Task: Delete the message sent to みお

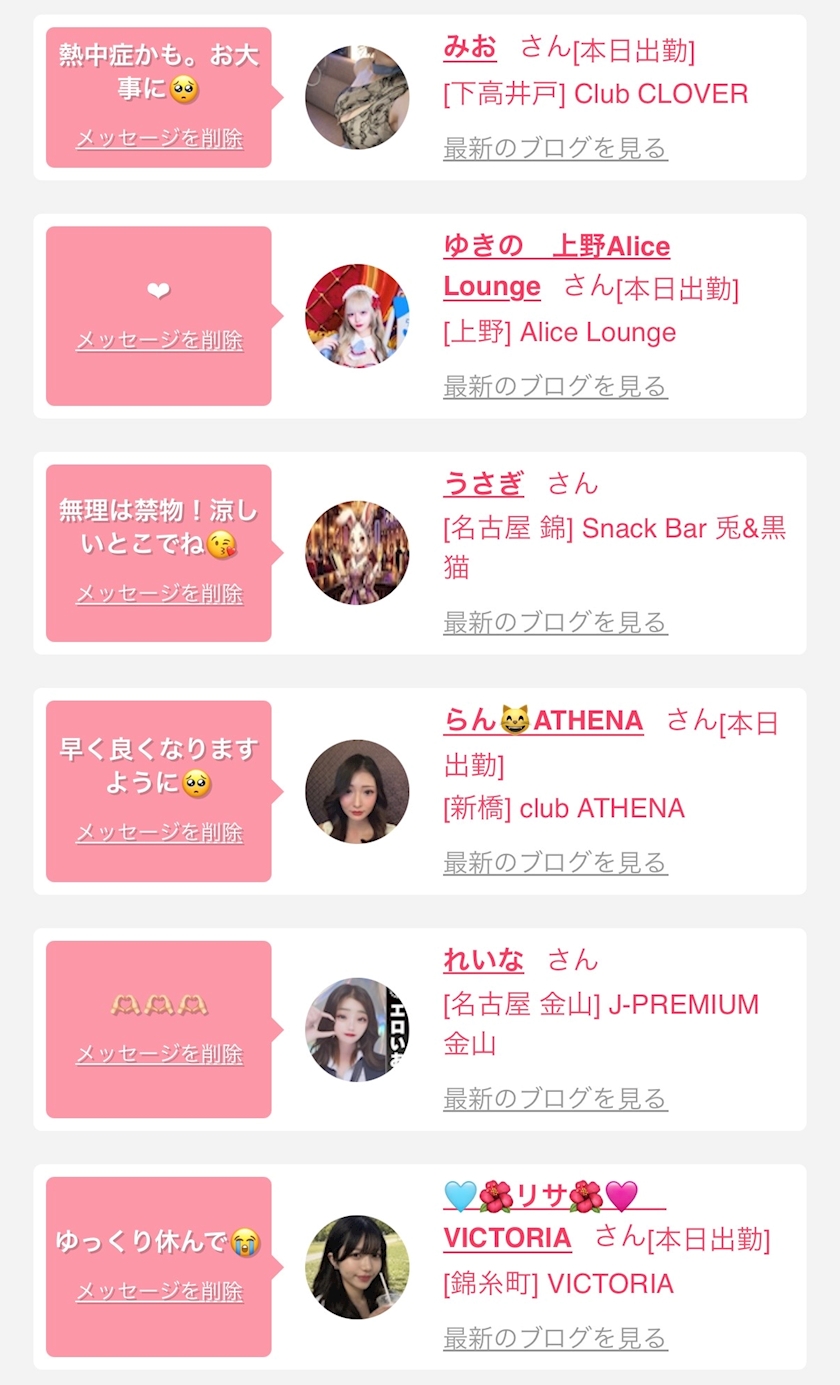Action: [x=159, y=138]
